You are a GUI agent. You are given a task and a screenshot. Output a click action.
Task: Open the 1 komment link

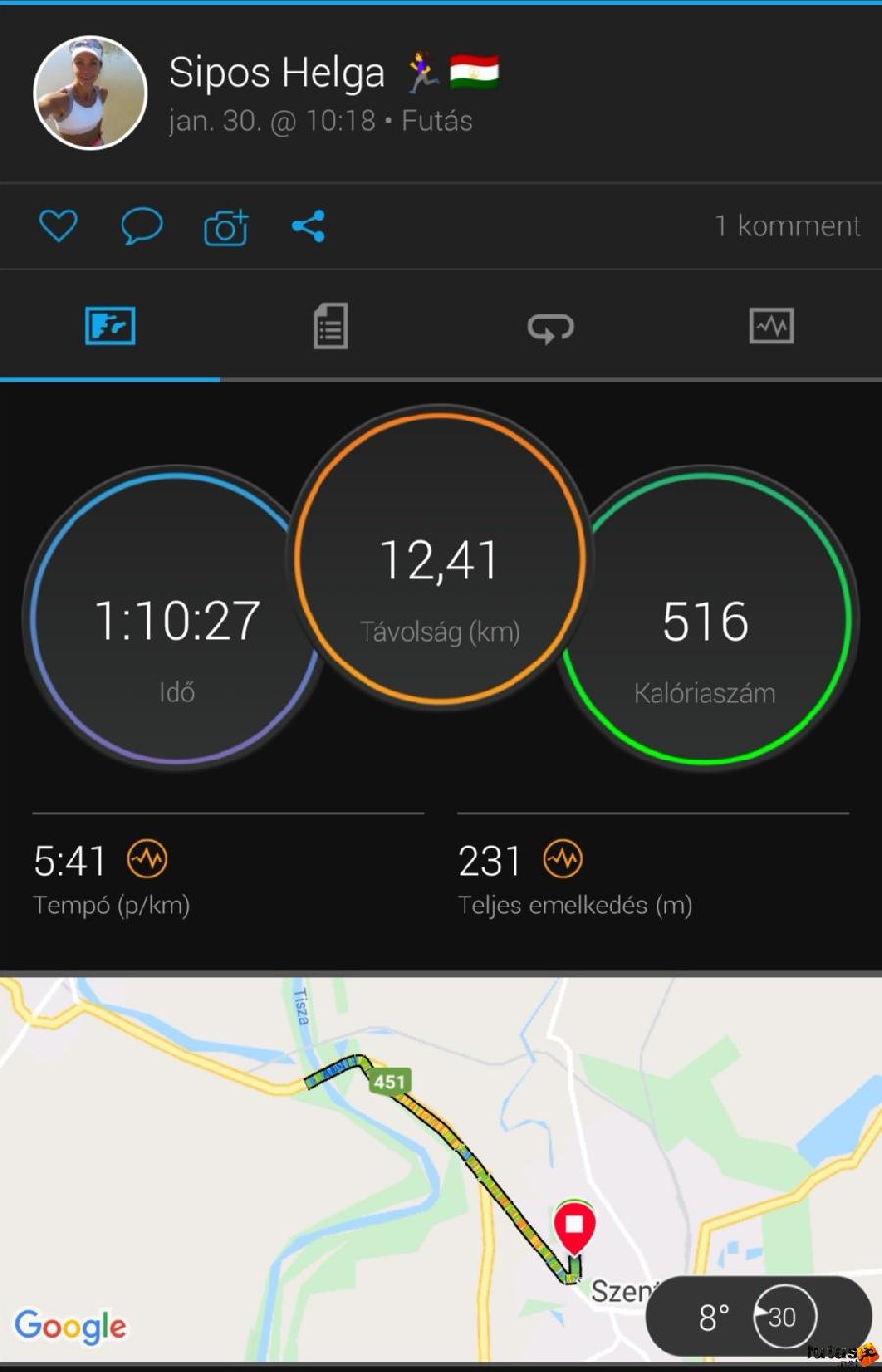point(787,226)
